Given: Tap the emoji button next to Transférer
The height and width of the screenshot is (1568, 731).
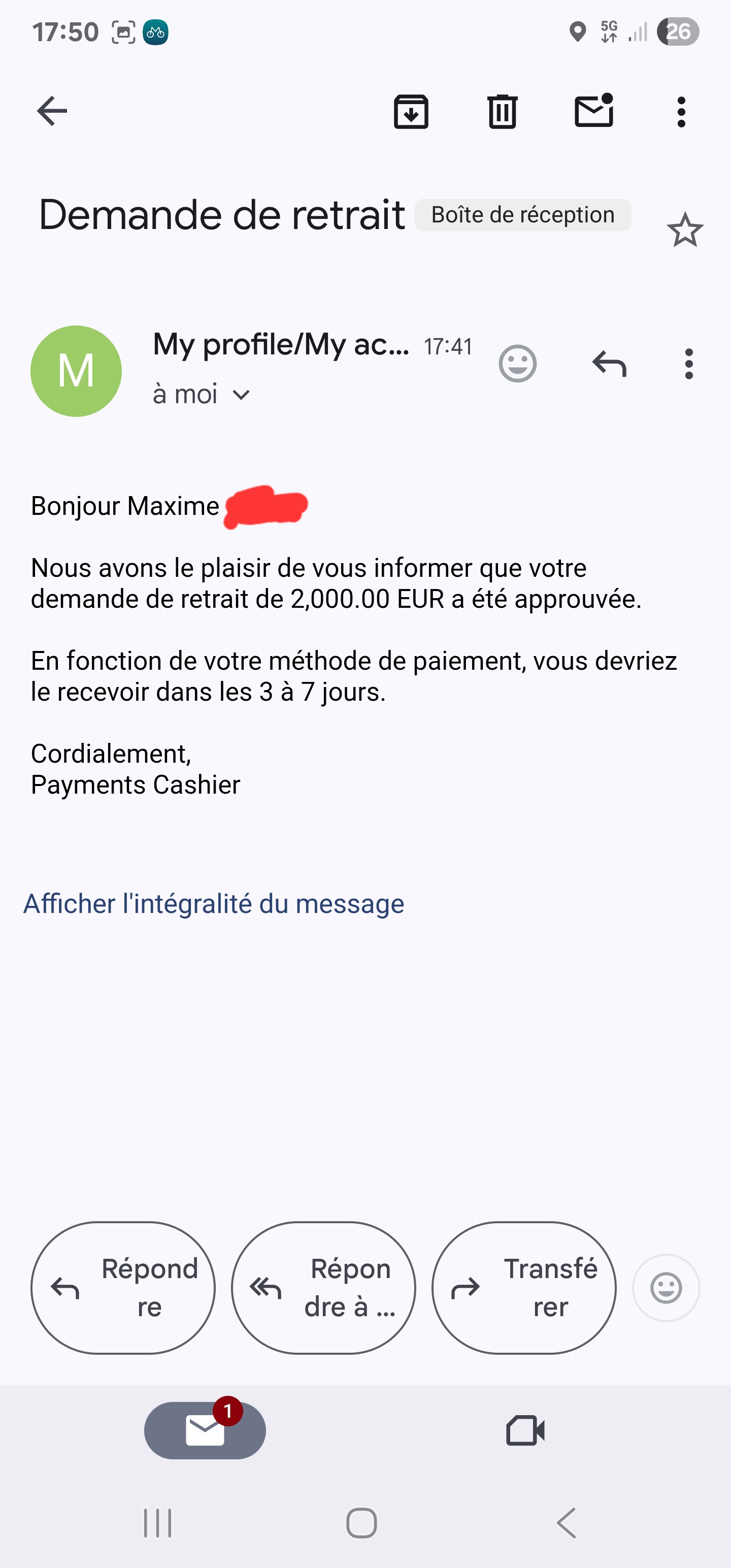Looking at the screenshot, I should click(666, 1288).
